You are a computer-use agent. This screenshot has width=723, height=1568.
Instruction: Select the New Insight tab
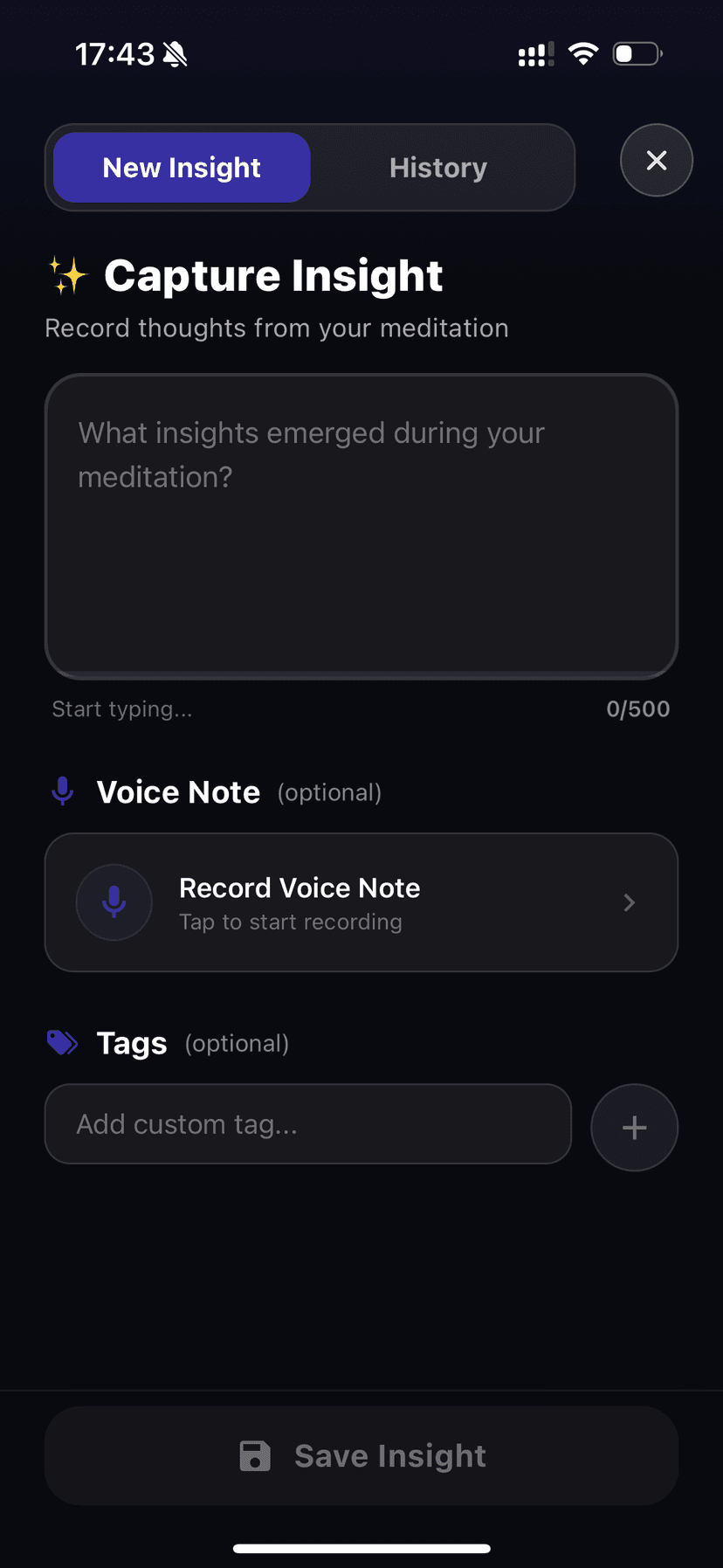[181, 167]
